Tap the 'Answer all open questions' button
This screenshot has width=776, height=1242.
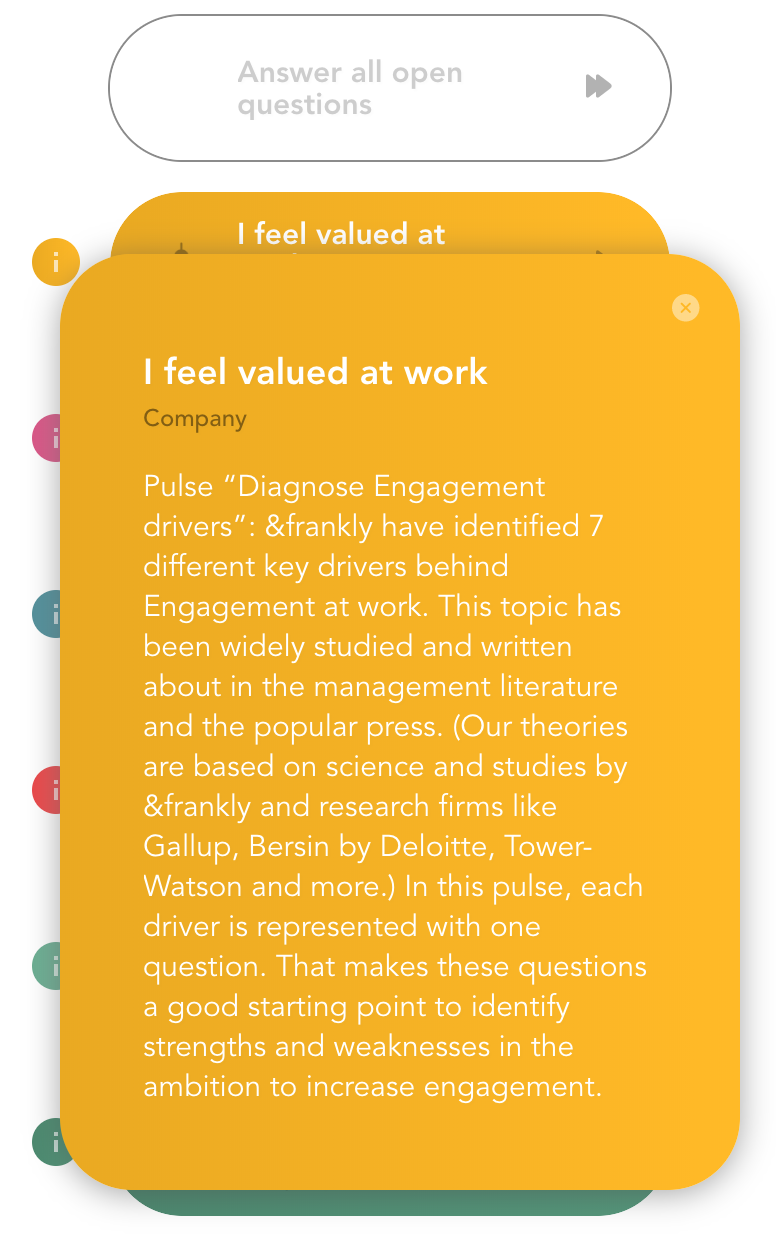[x=389, y=88]
